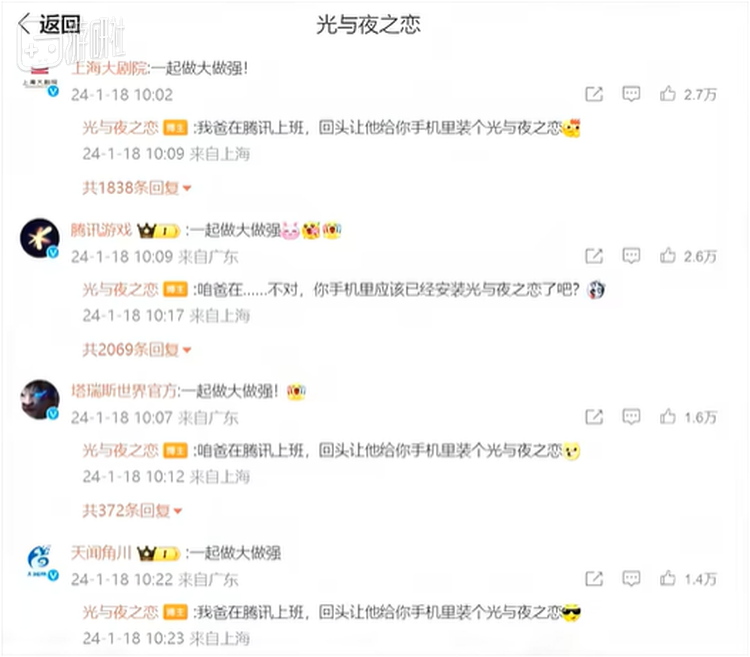
Task: Like the comment by 腾讯游戏
Action: click(x=668, y=256)
